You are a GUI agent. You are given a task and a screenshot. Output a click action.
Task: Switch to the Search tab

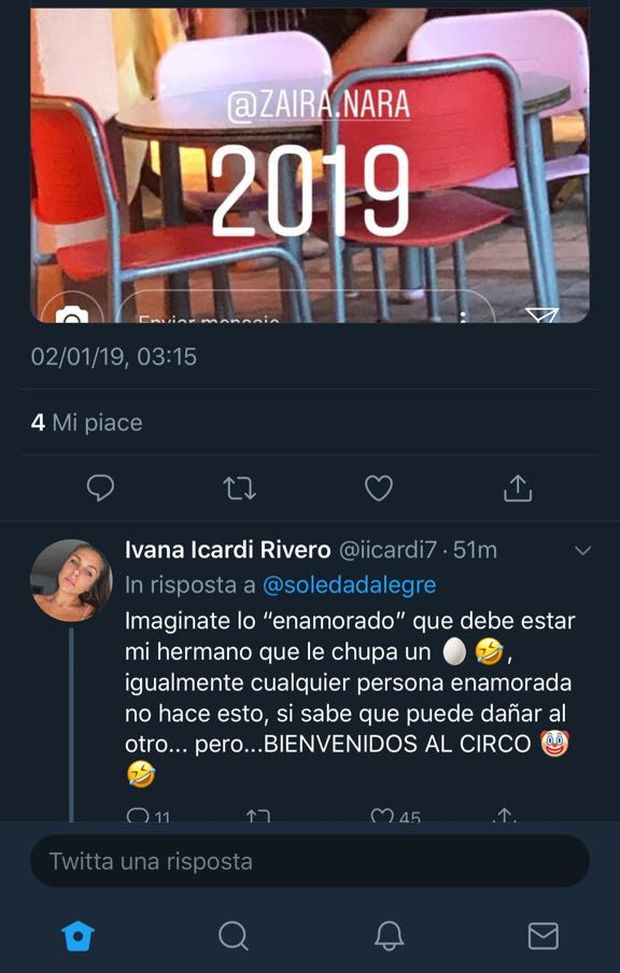[x=233, y=935]
